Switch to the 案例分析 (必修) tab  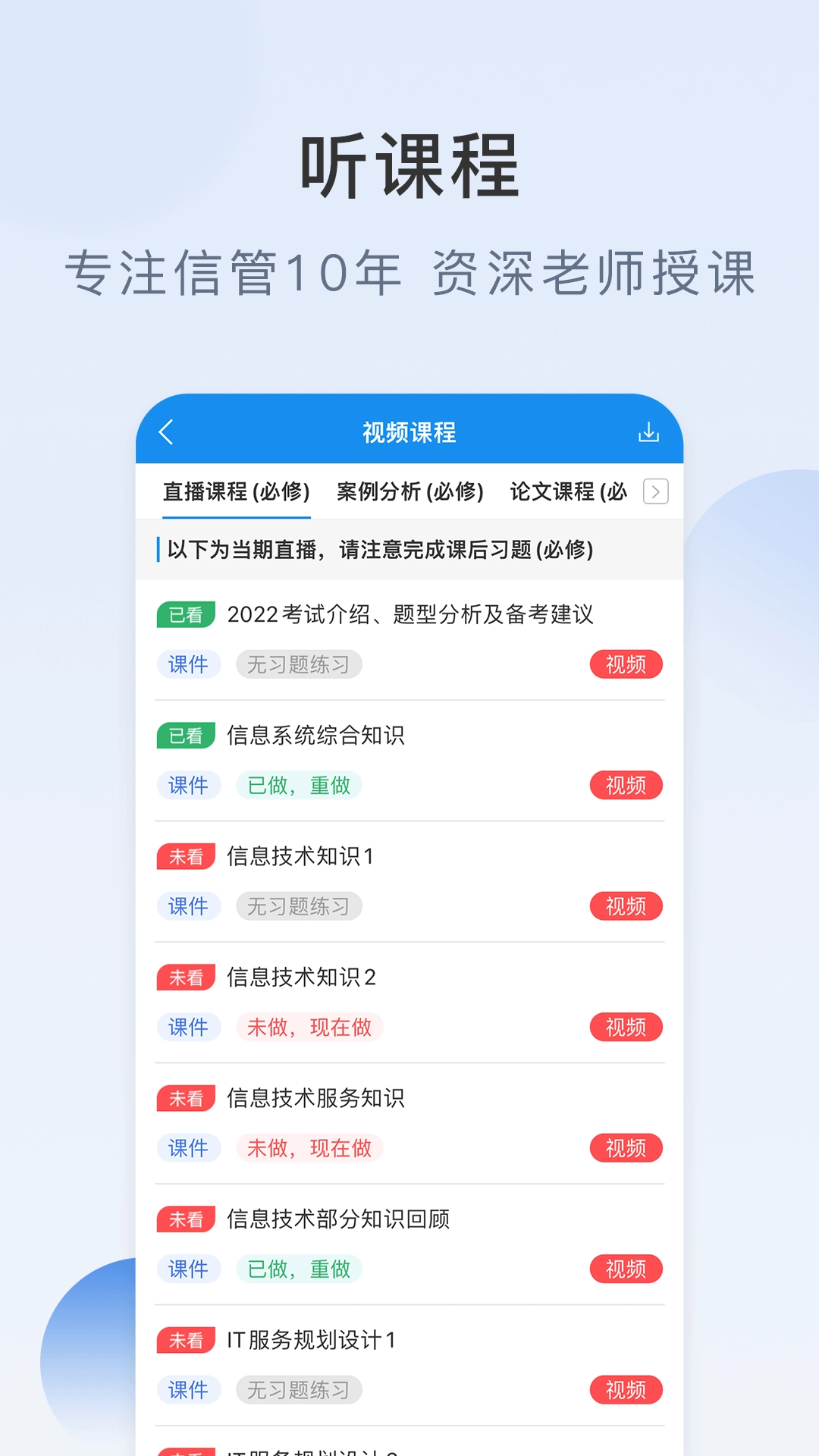(409, 491)
